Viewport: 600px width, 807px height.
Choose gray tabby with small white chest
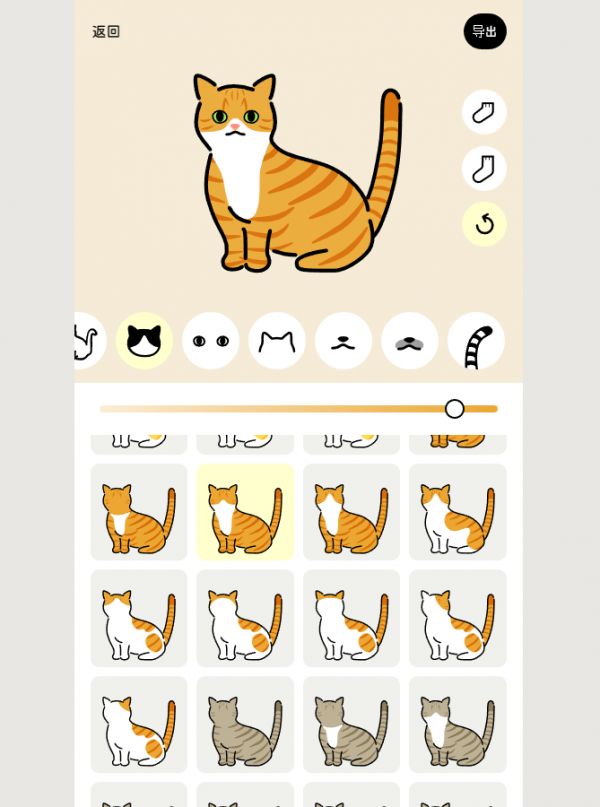point(351,724)
